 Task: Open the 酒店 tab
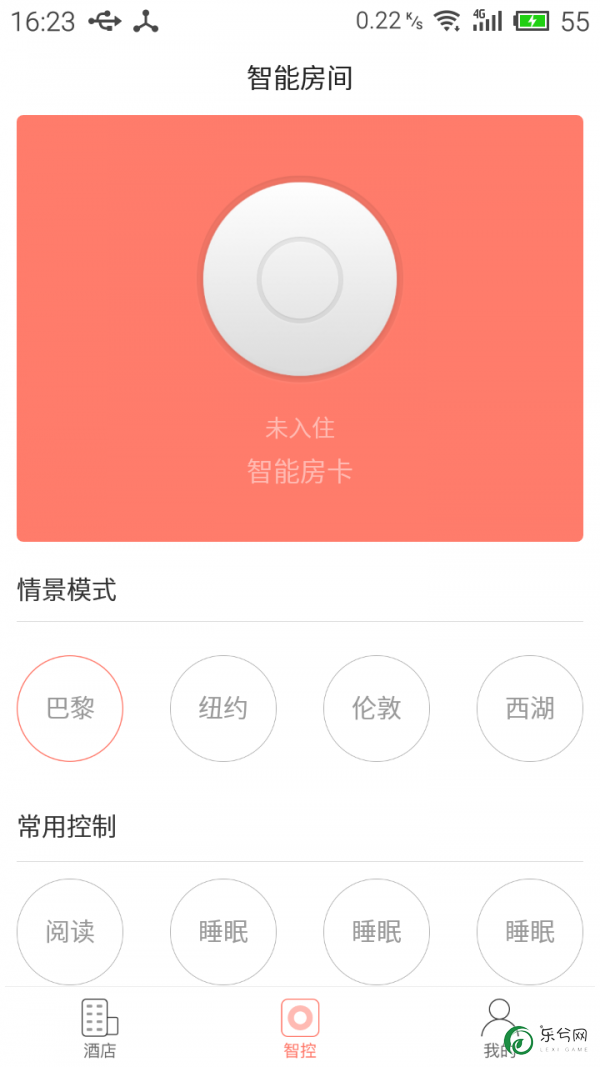[100, 1028]
